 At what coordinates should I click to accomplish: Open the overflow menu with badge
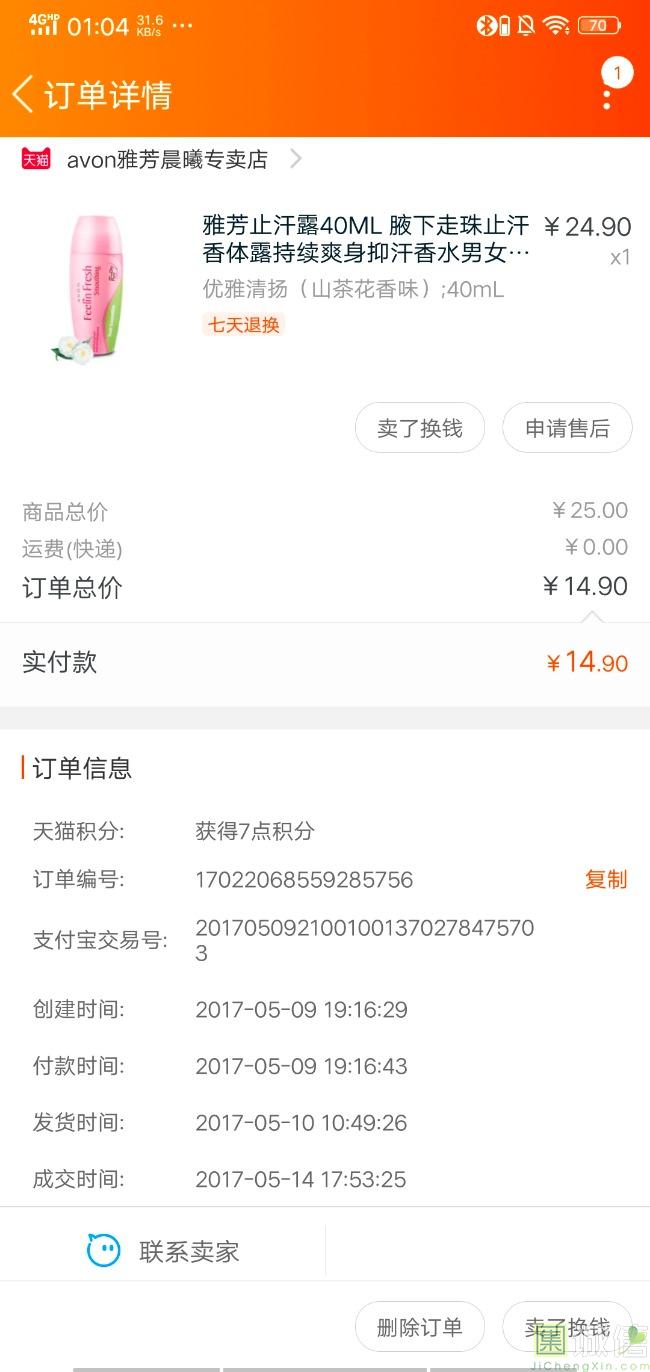pyautogui.click(x=607, y=94)
